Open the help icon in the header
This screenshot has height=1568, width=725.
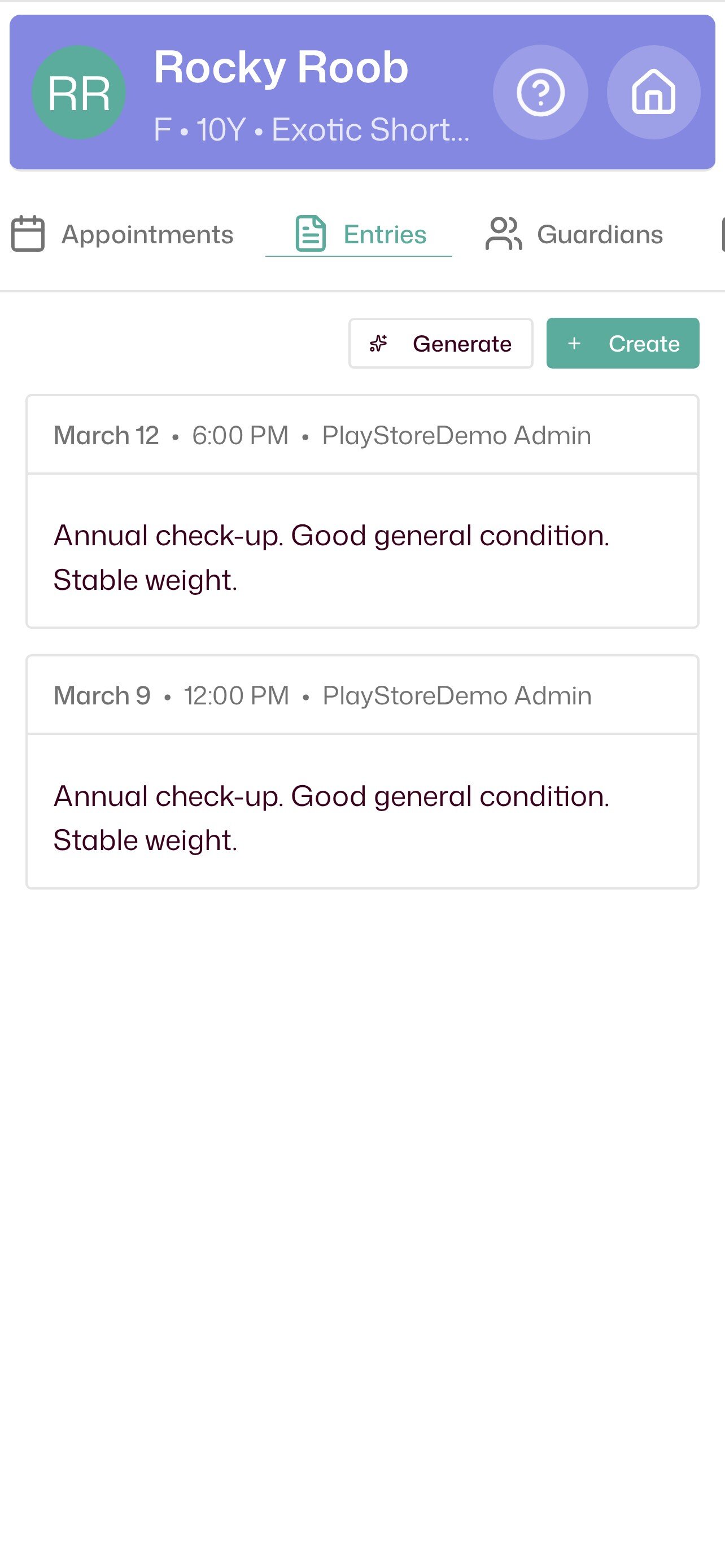(x=540, y=92)
